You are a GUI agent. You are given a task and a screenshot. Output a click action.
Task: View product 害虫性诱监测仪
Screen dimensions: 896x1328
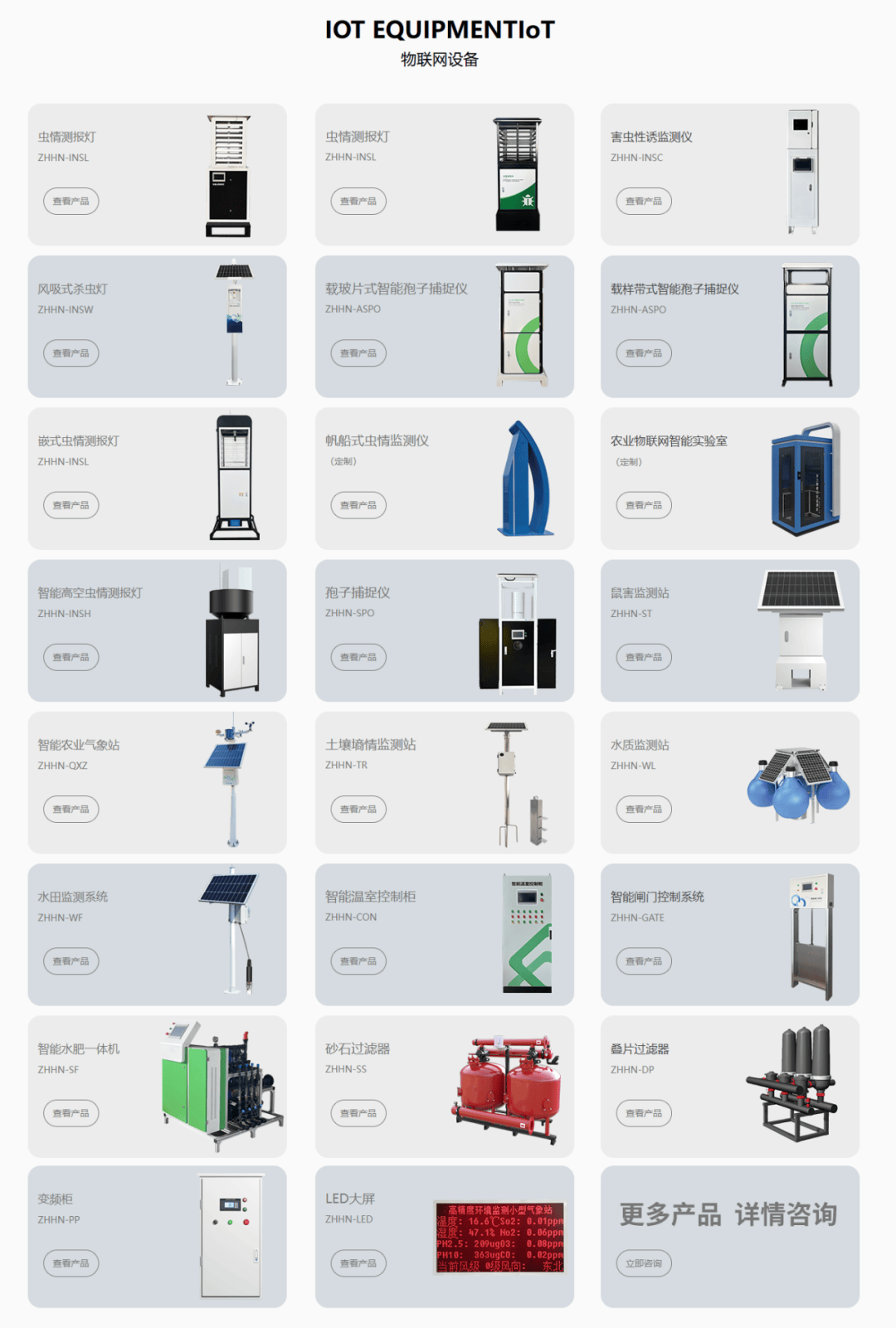click(x=644, y=202)
